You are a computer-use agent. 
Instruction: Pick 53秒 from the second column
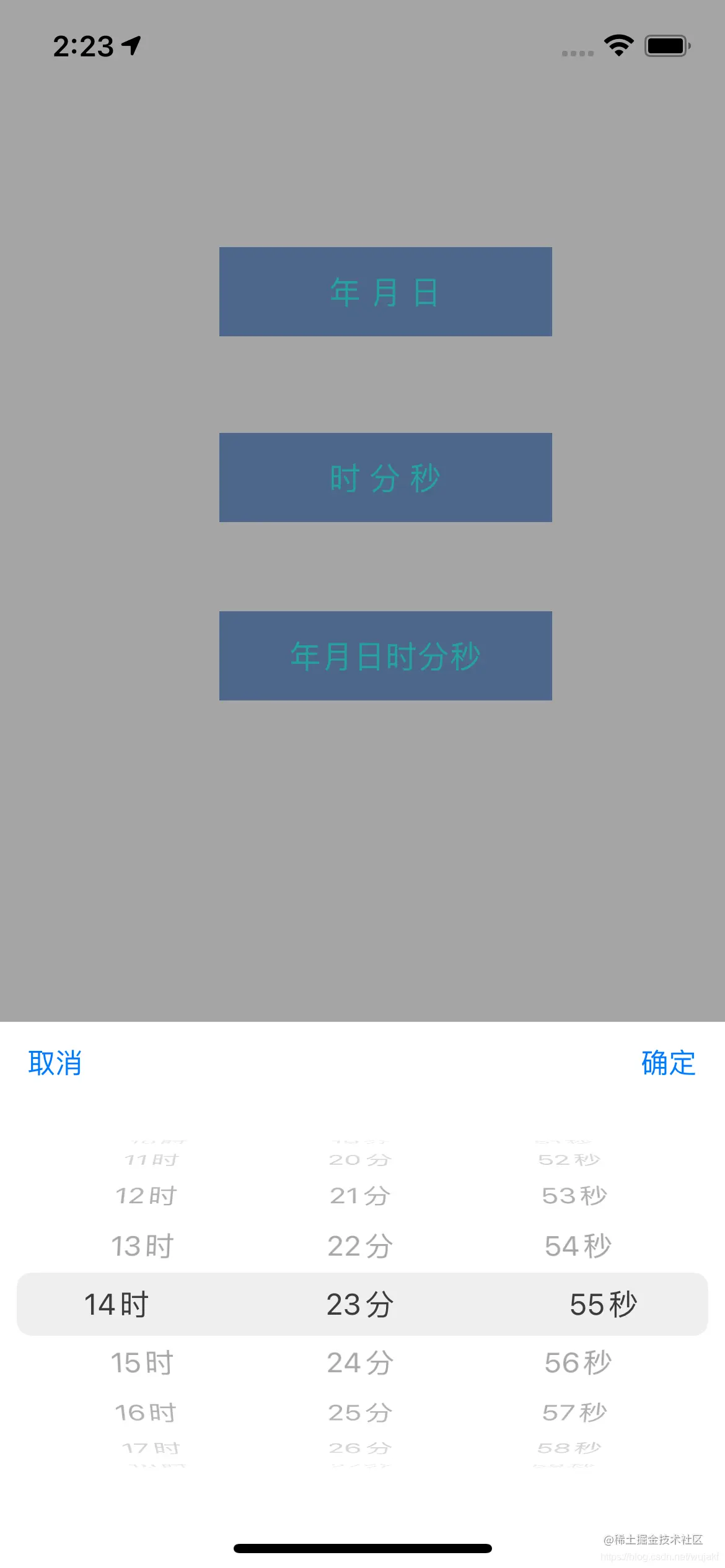click(x=574, y=1196)
